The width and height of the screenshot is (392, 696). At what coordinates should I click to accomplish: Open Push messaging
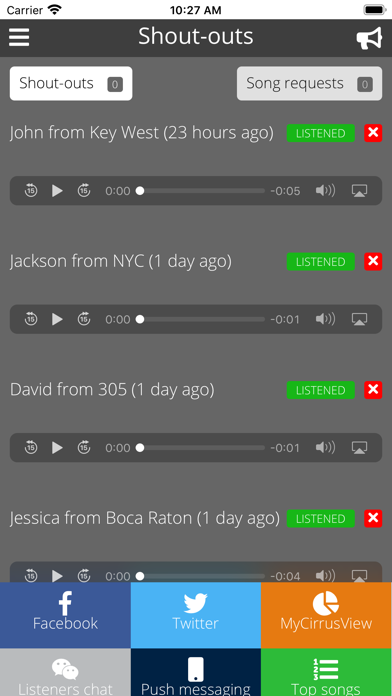(196, 672)
